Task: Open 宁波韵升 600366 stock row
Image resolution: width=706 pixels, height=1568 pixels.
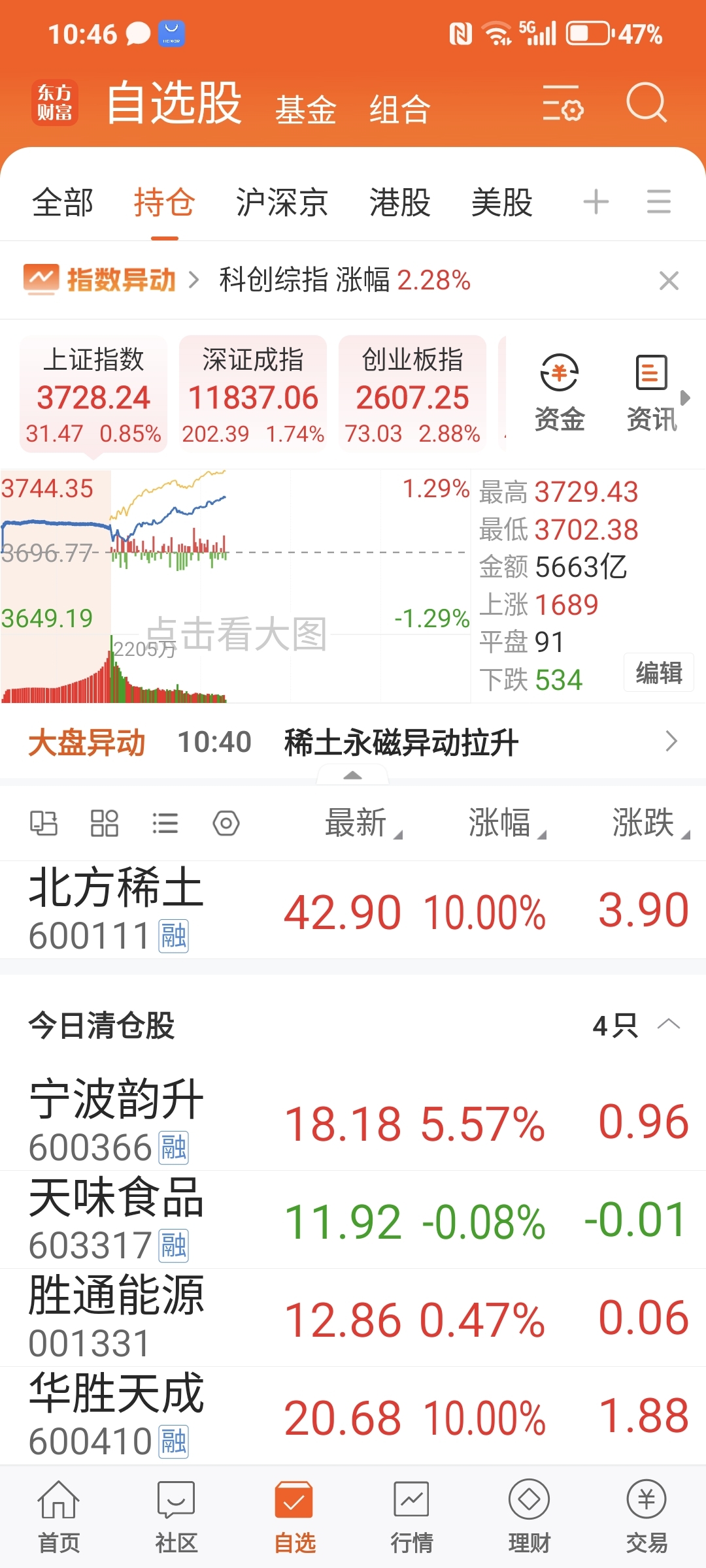Action: (353, 1121)
